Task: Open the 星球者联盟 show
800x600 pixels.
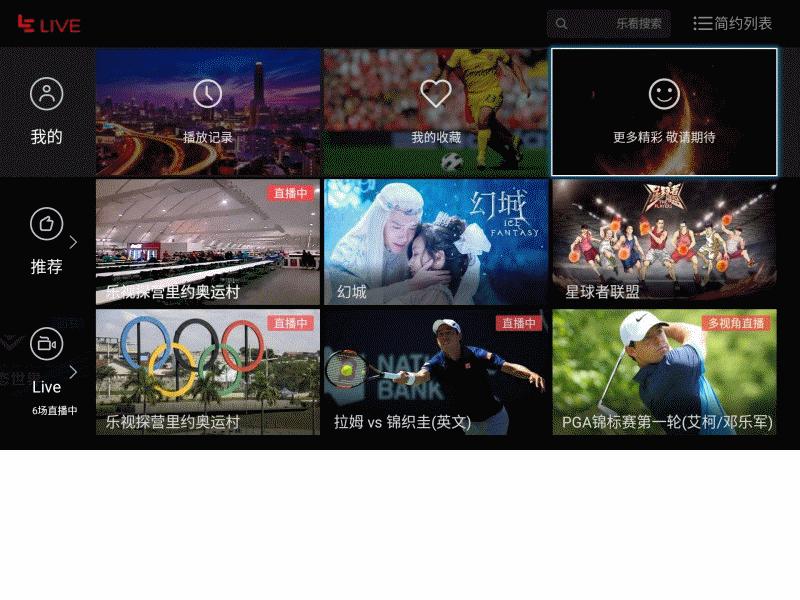Action: point(664,242)
